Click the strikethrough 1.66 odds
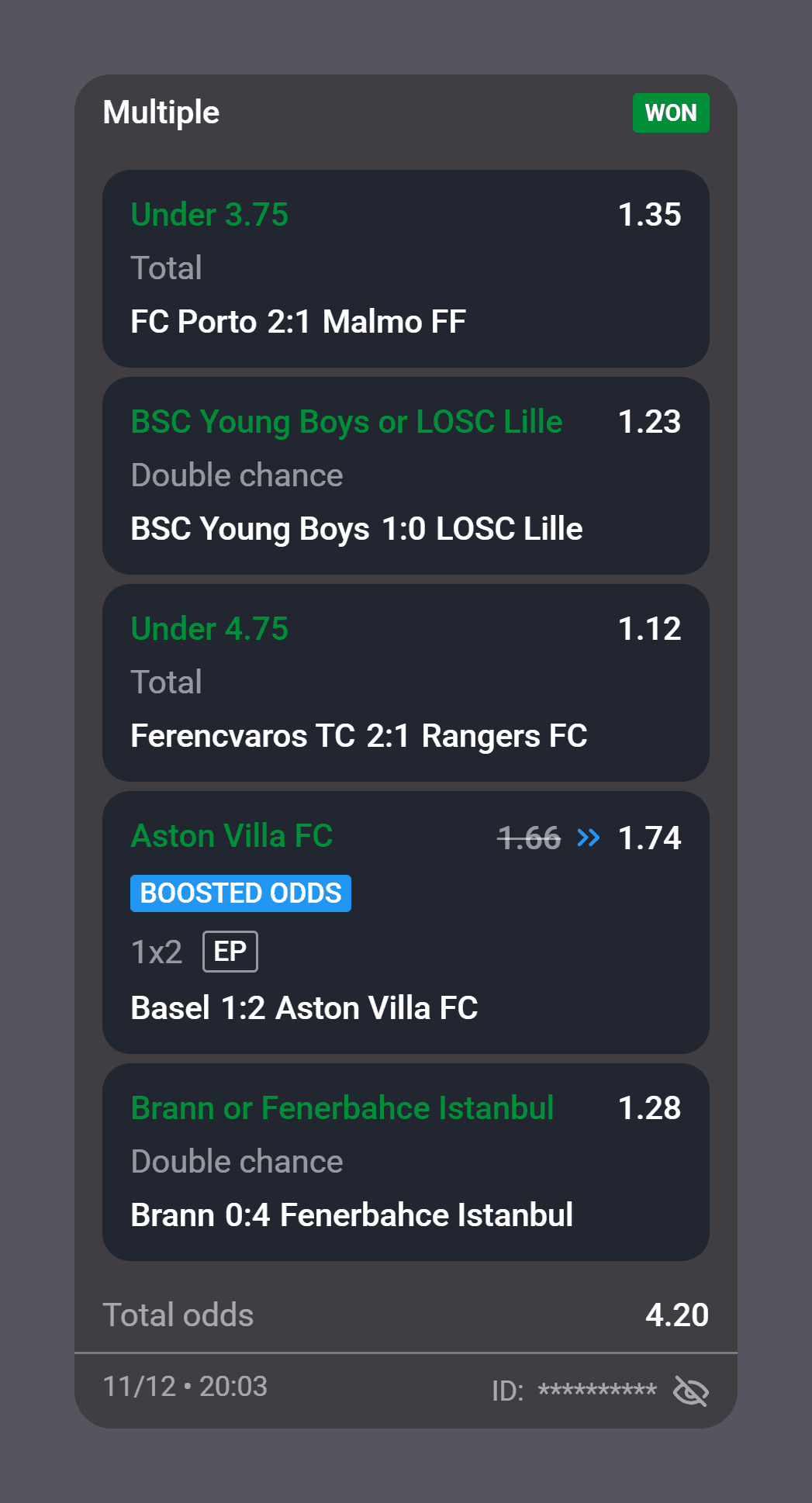This screenshot has width=812, height=1503. (x=528, y=838)
